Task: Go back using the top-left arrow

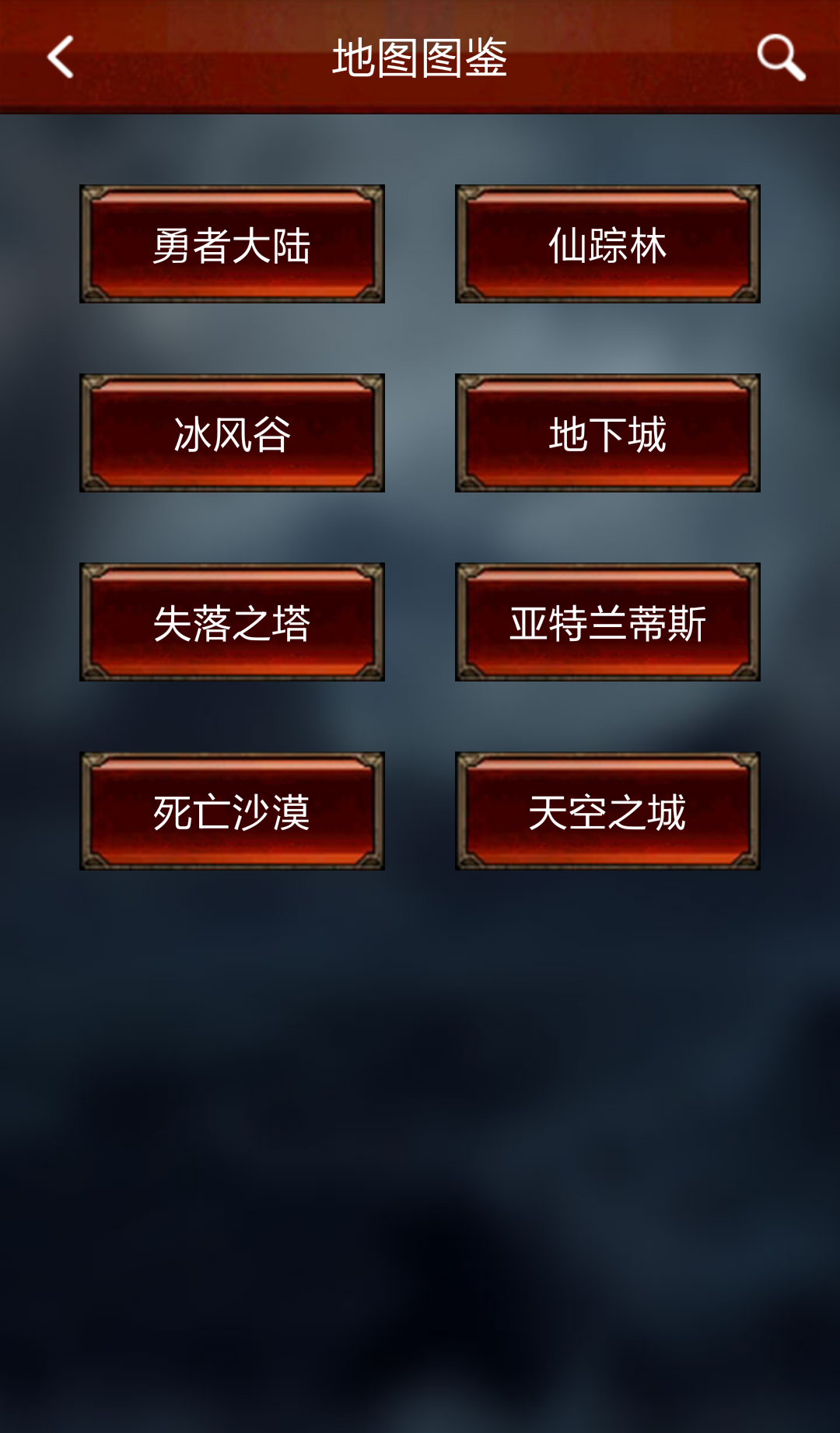Action: pos(61,57)
